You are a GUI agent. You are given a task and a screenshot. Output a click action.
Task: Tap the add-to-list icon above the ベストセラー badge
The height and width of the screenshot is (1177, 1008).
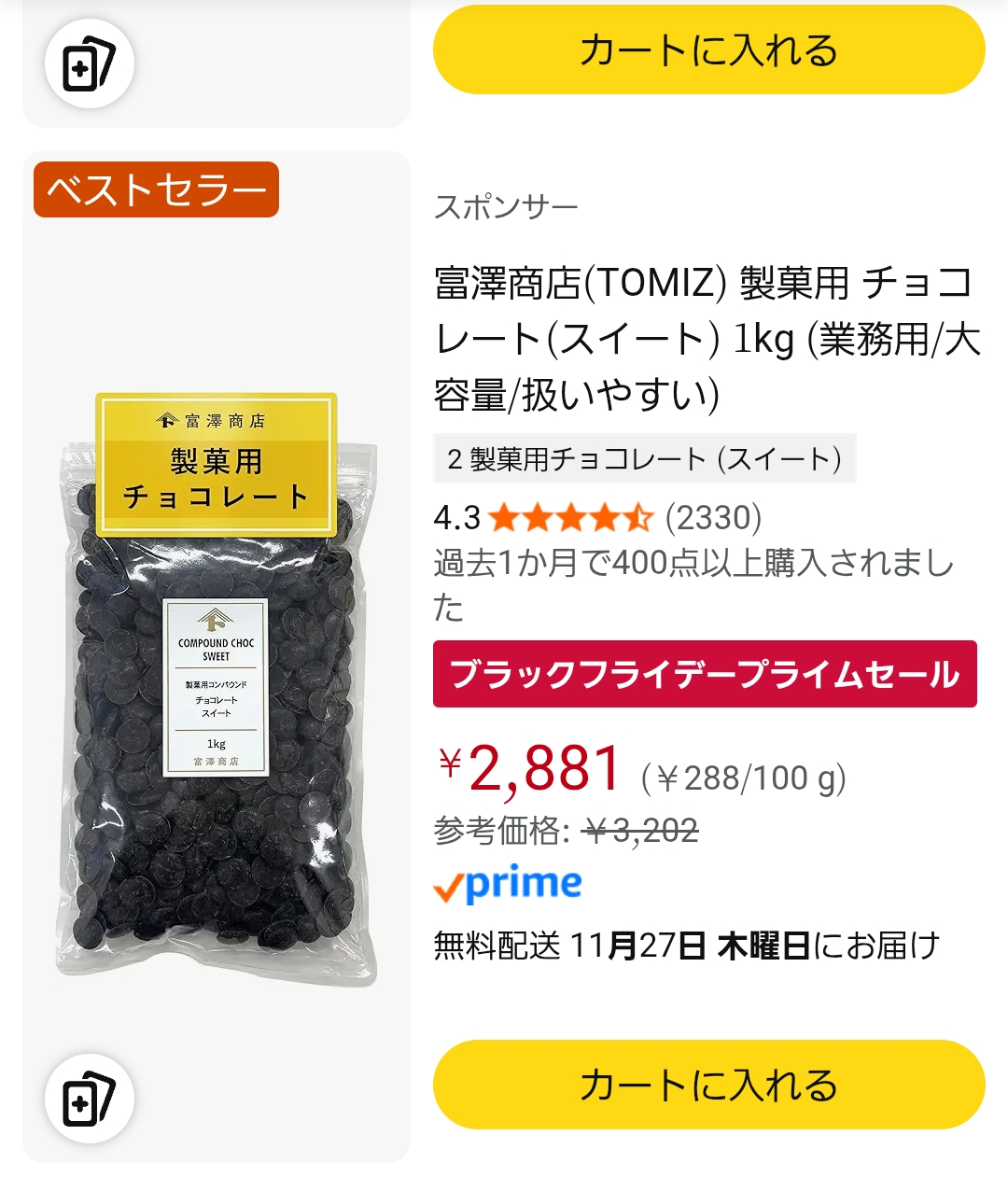[x=89, y=63]
